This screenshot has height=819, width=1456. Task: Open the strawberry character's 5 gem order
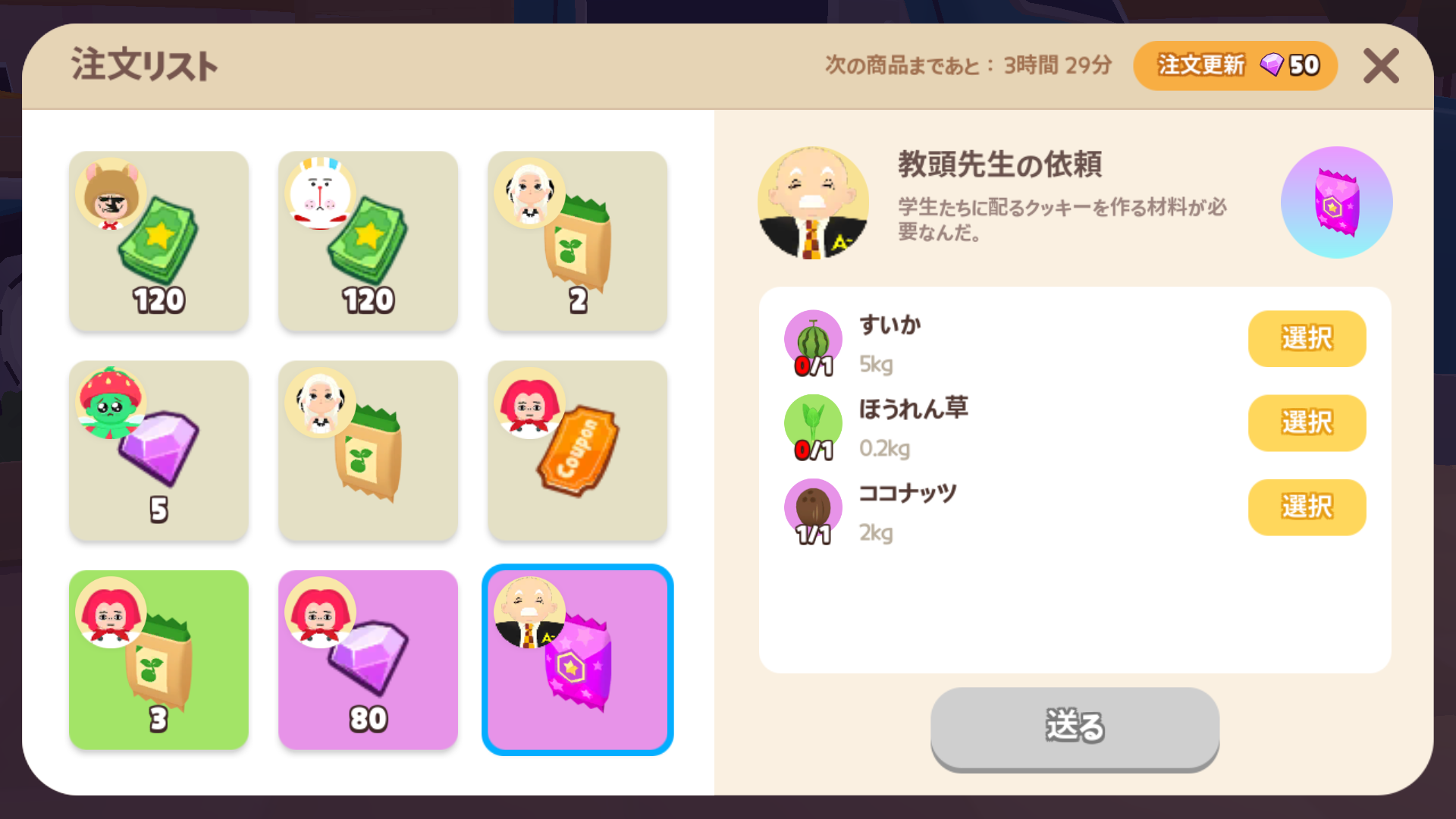158,450
